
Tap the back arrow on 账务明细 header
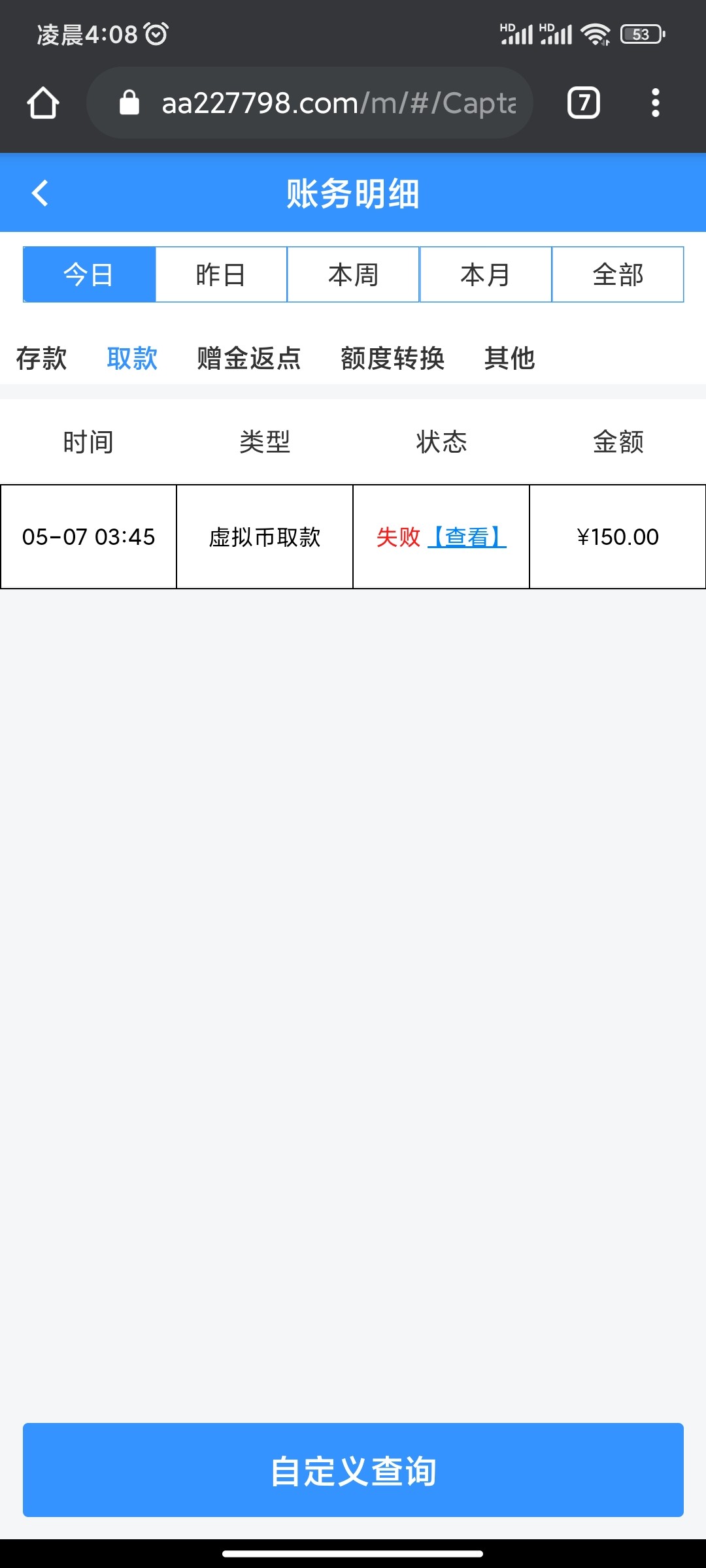point(41,193)
